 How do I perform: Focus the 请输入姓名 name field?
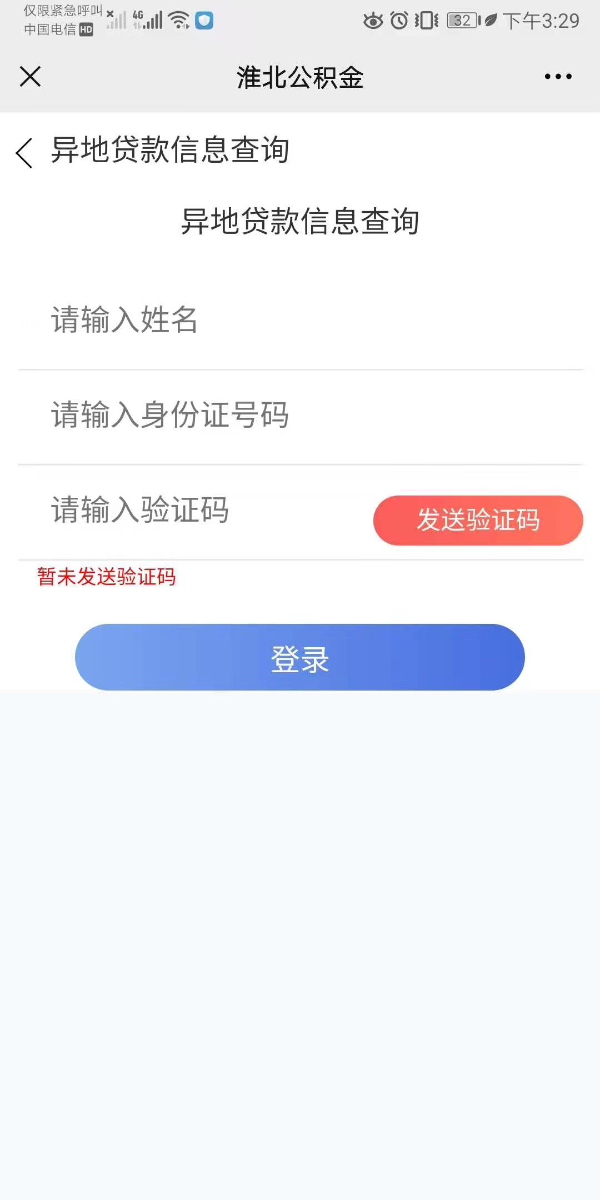[x=300, y=321]
